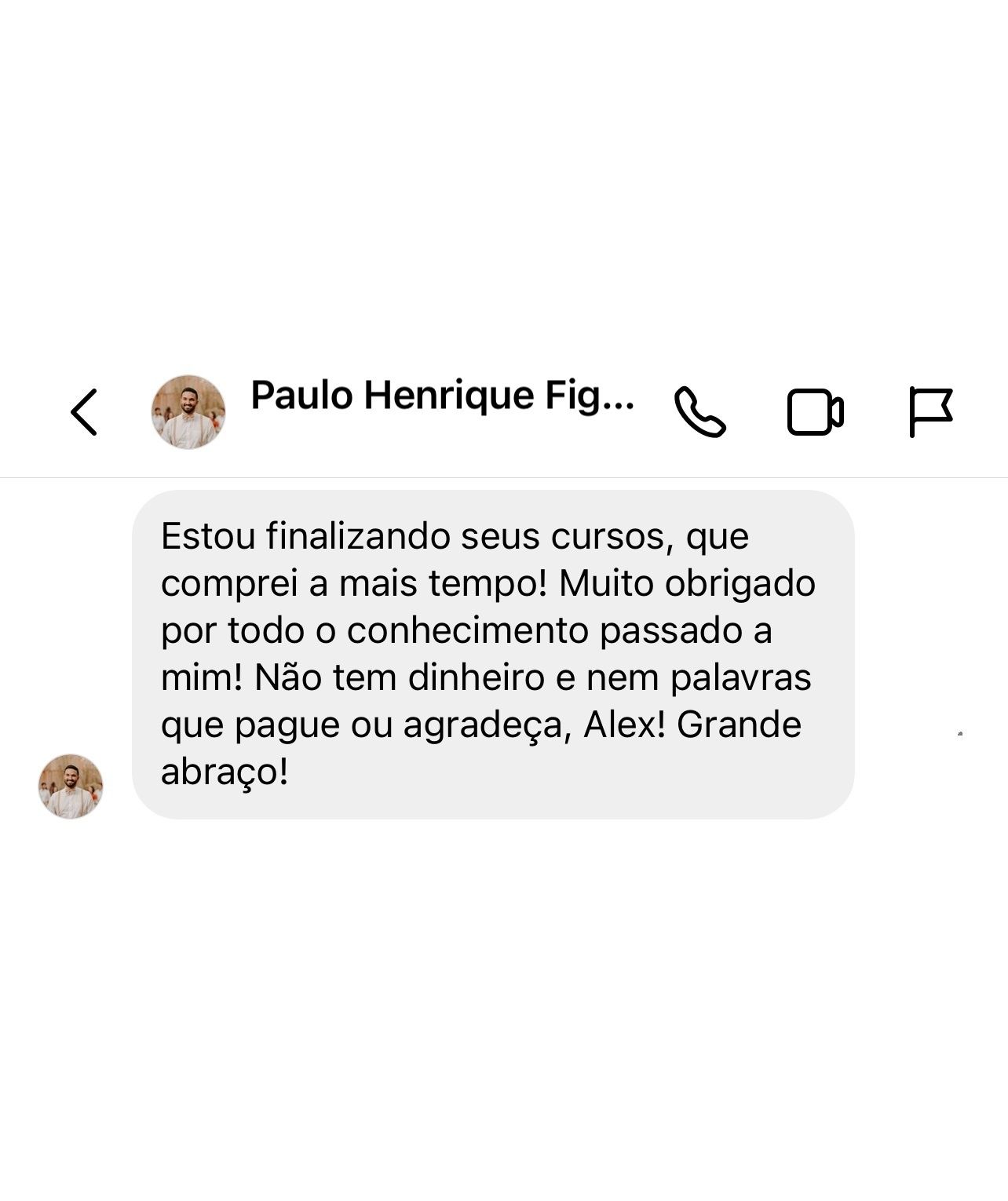1008x1201 pixels.
Task: Tap the flag icon in header
Action: (930, 412)
